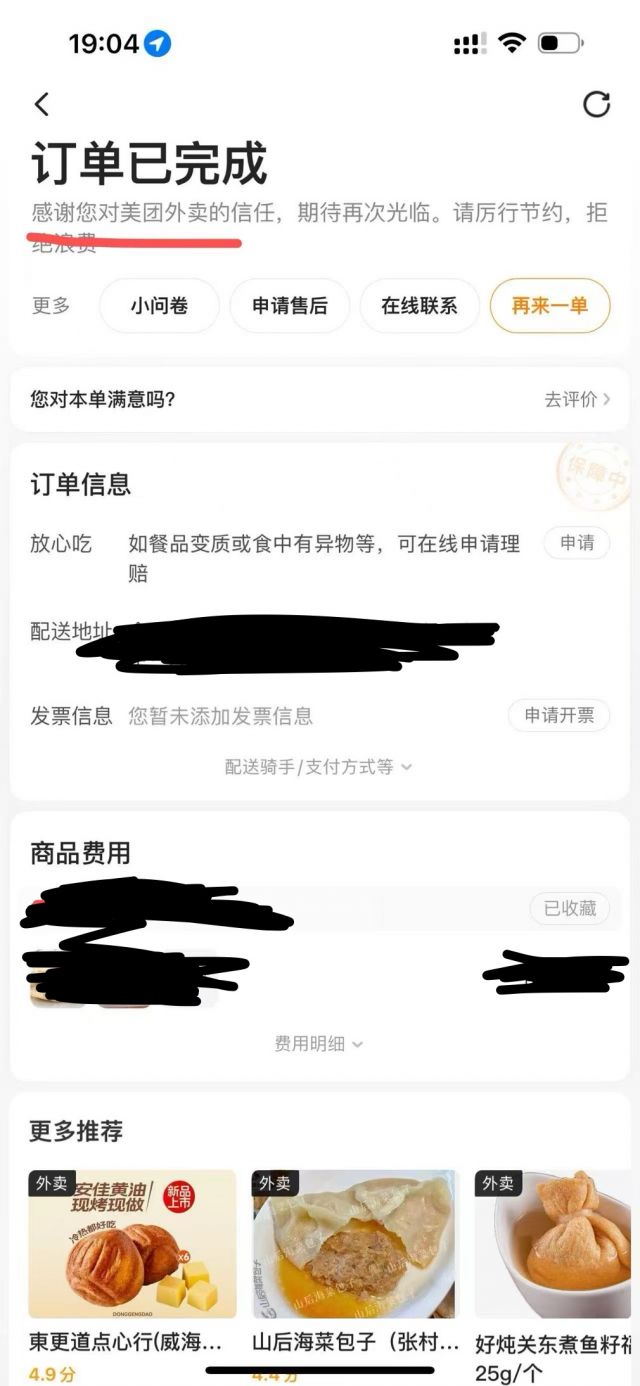640x1386 pixels.
Task: Tap 申请售后 to request after-sales service
Action: (290, 306)
